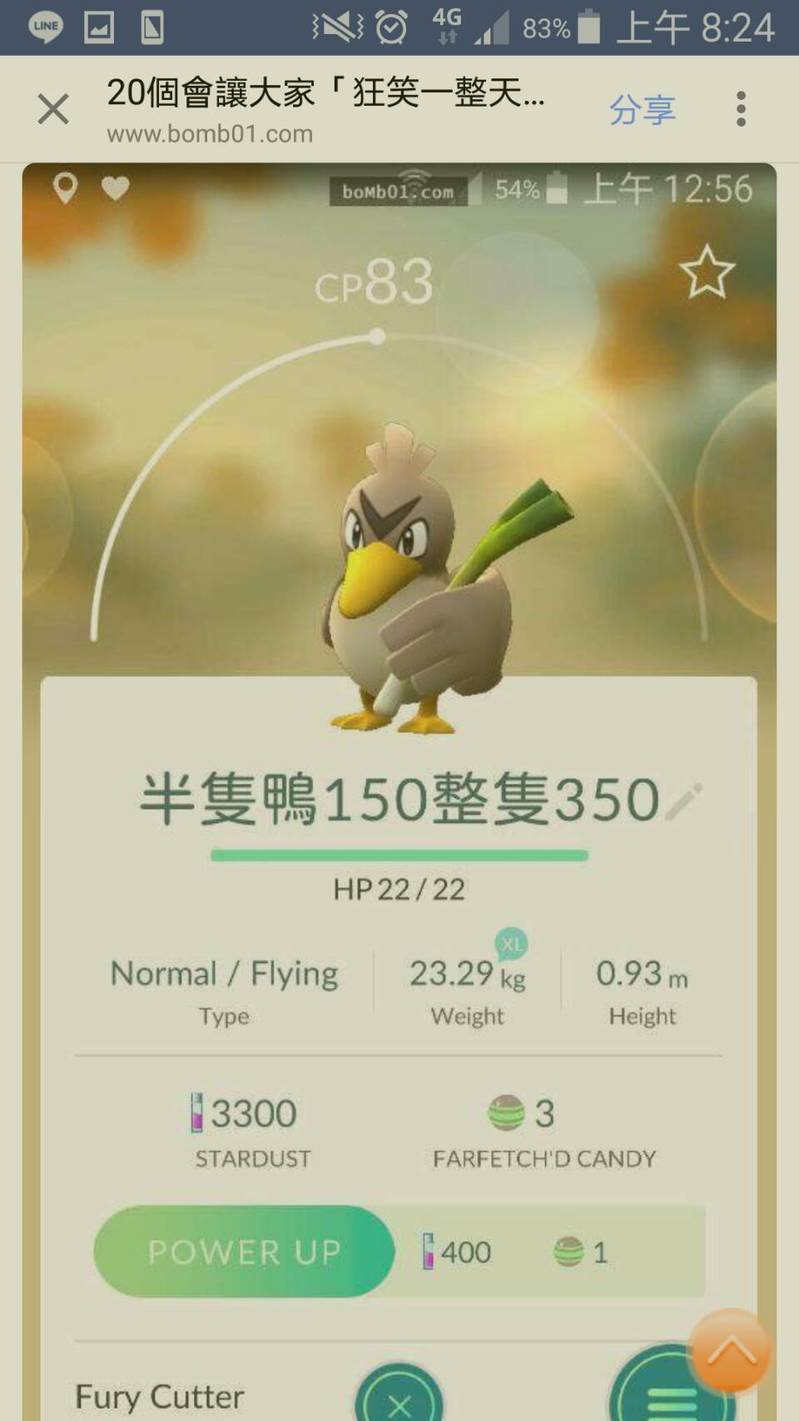Tap the orange scroll-to-top button
The image size is (799, 1421).
[731, 1351]
